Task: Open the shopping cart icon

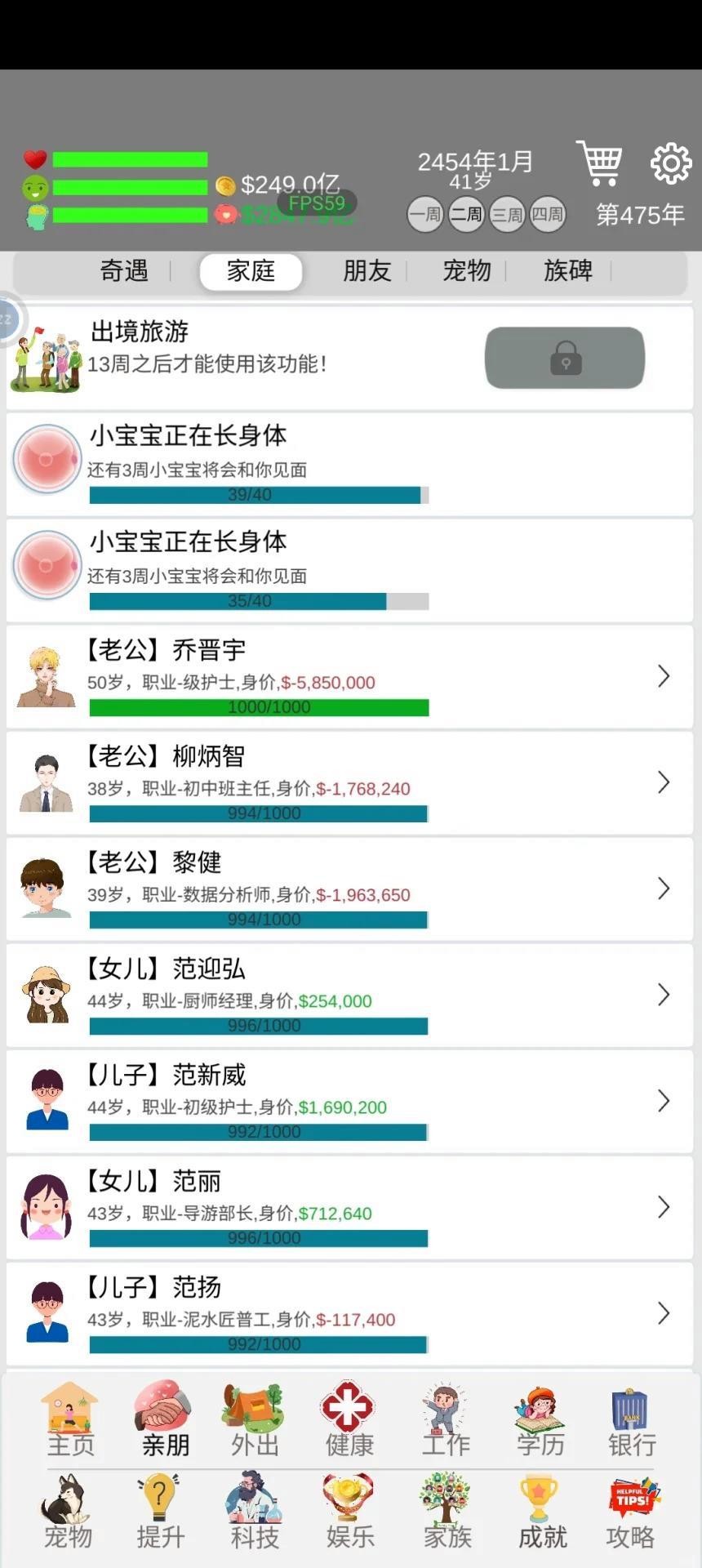Action: (600, 162)
